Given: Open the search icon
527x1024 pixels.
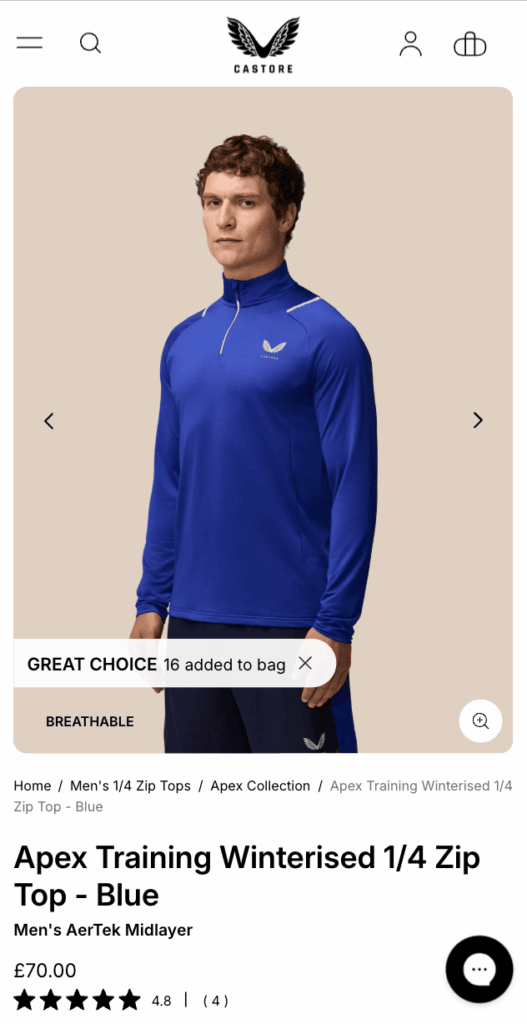Looking at the screenshot, I should [x=90, y=43].
